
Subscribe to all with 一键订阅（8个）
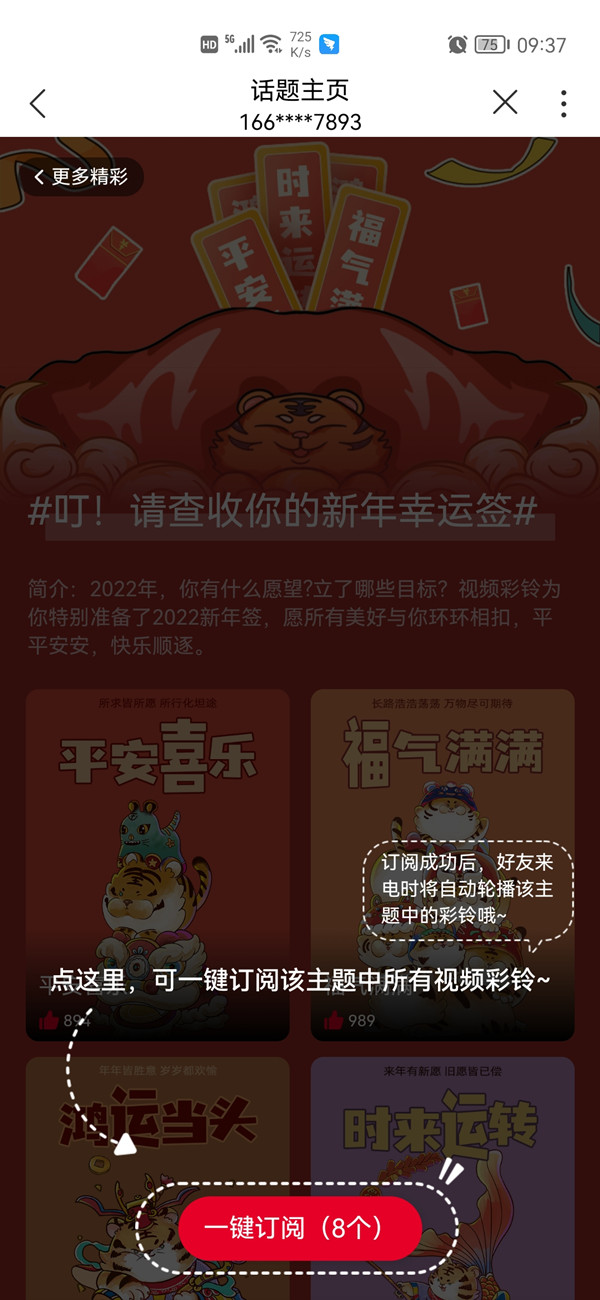coord(300,1228)
